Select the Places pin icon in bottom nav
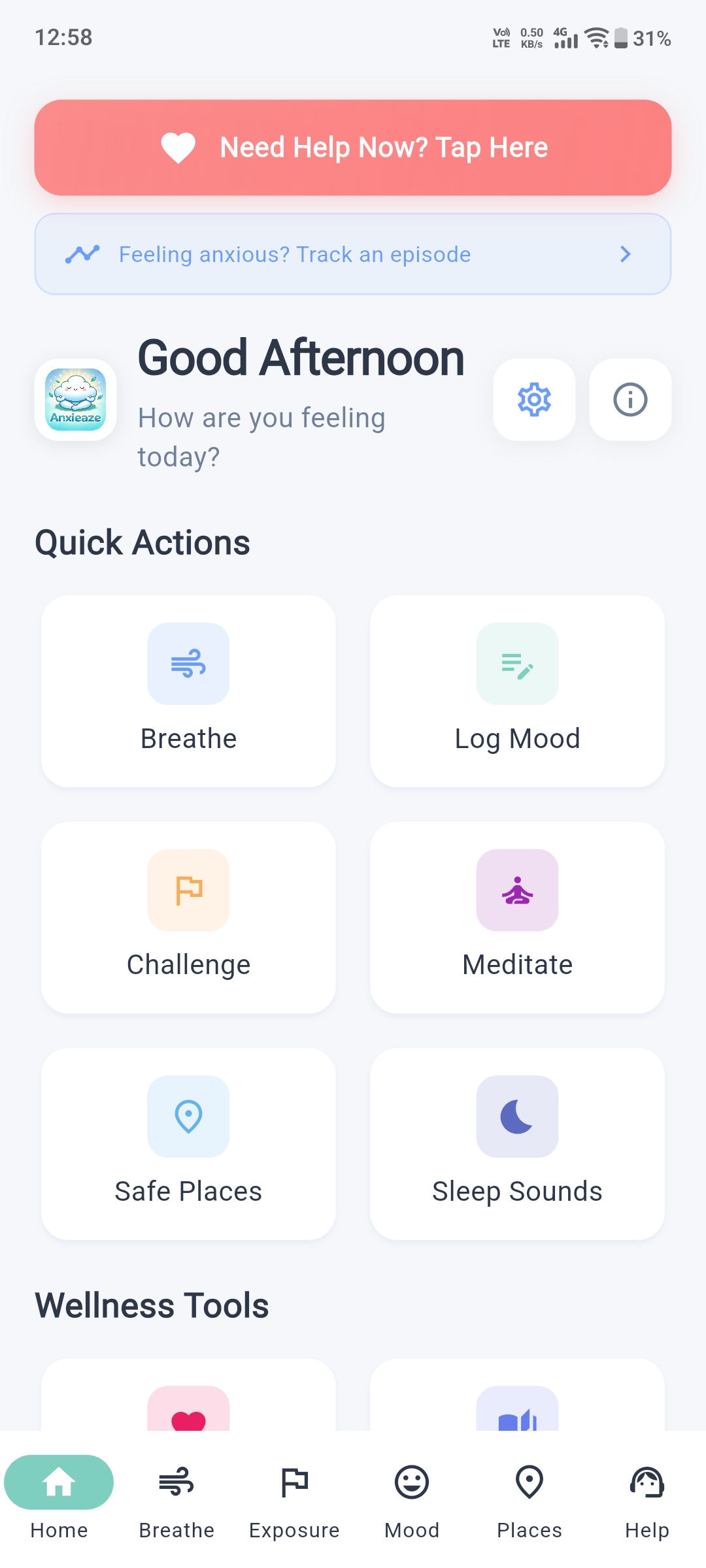 coord(528,1483)
